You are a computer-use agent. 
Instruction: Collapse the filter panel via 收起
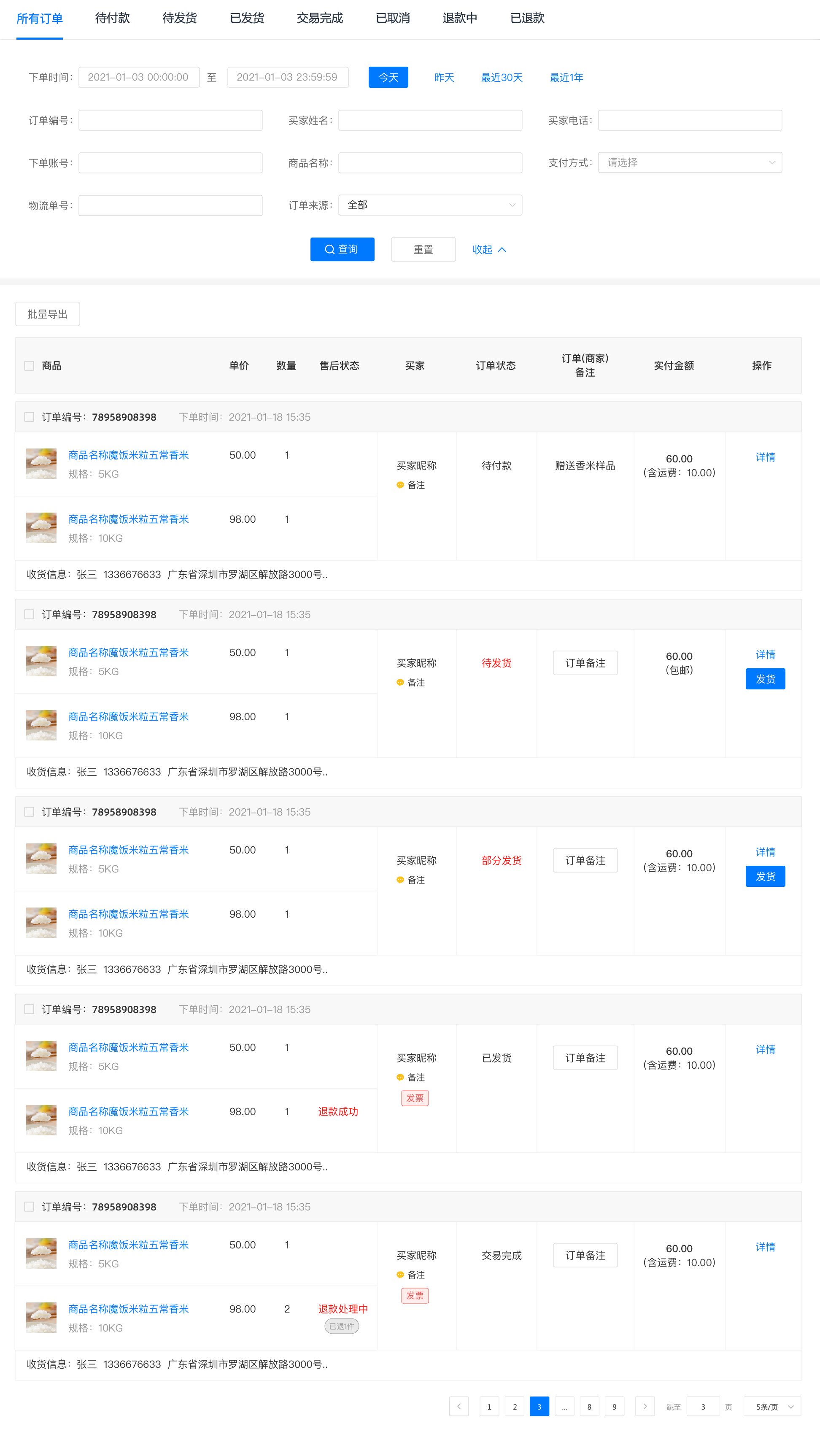(489, 249)
